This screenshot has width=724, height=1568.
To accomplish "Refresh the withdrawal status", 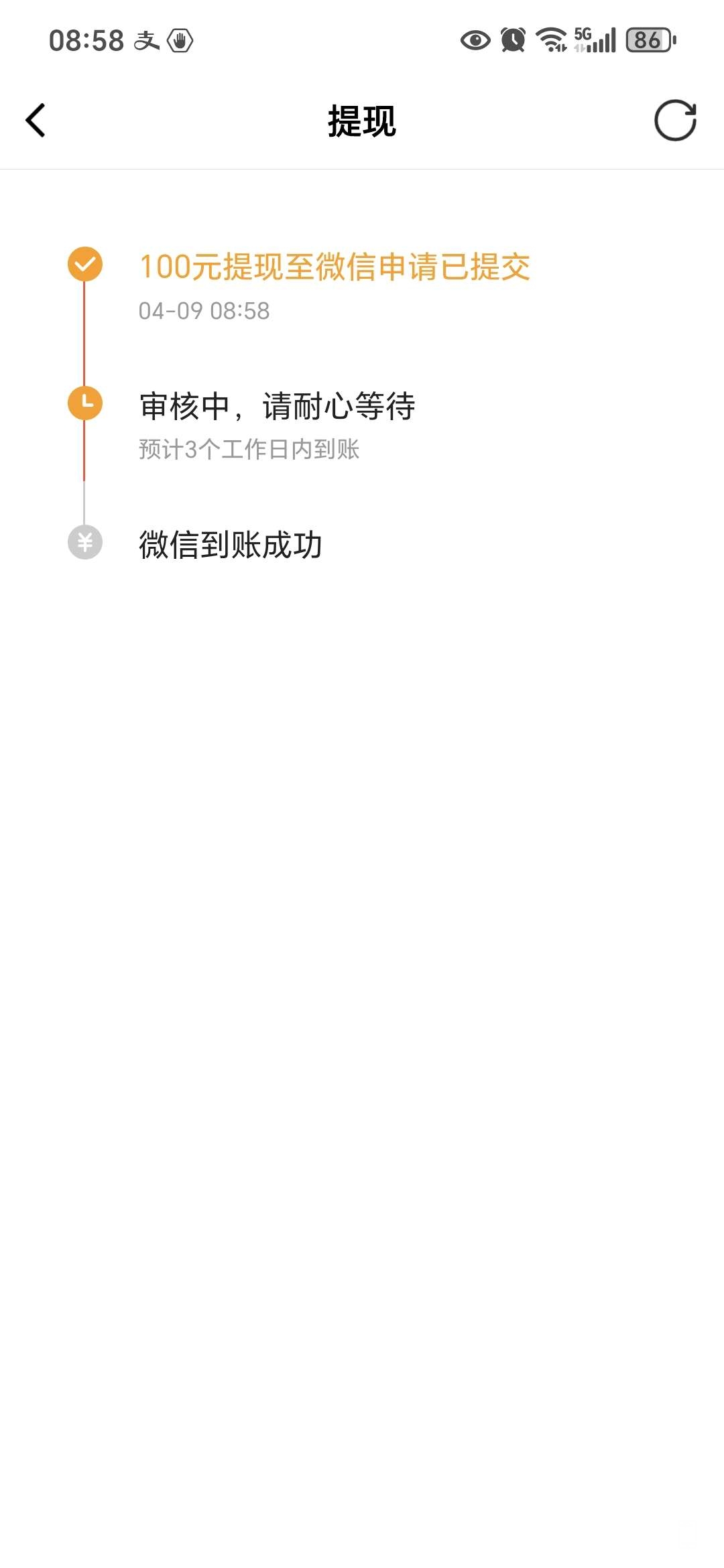I will (x=675, y=121).
